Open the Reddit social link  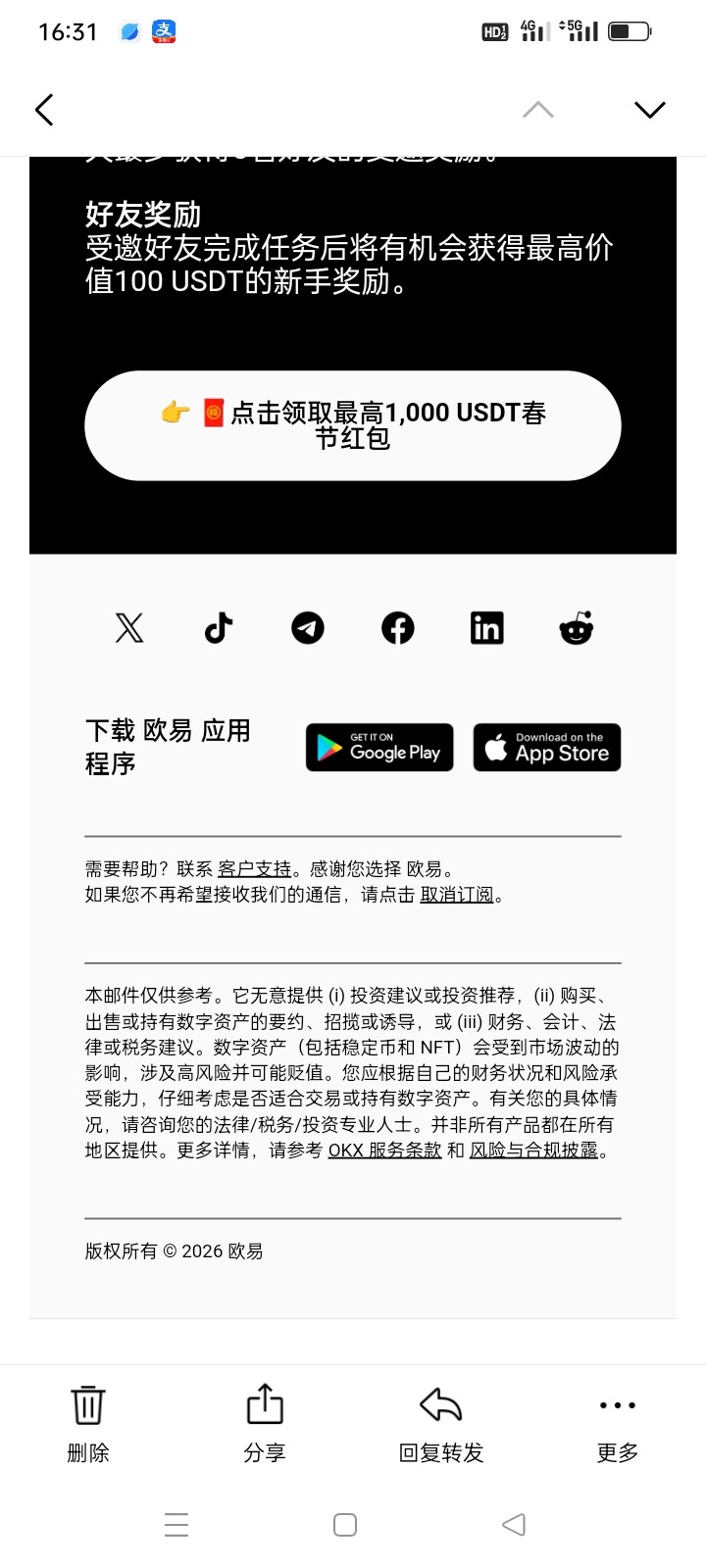coord(577,628)
